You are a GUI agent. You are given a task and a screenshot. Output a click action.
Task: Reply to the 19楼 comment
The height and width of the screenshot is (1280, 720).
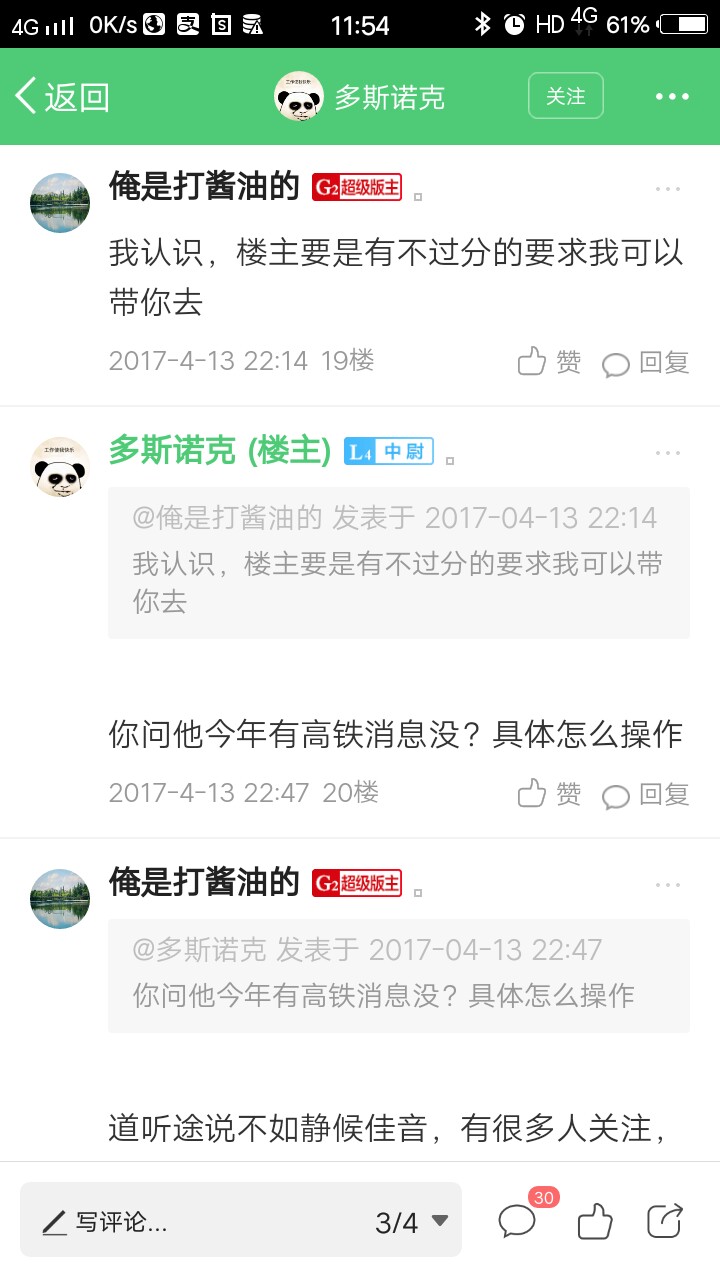coord(645,362)
